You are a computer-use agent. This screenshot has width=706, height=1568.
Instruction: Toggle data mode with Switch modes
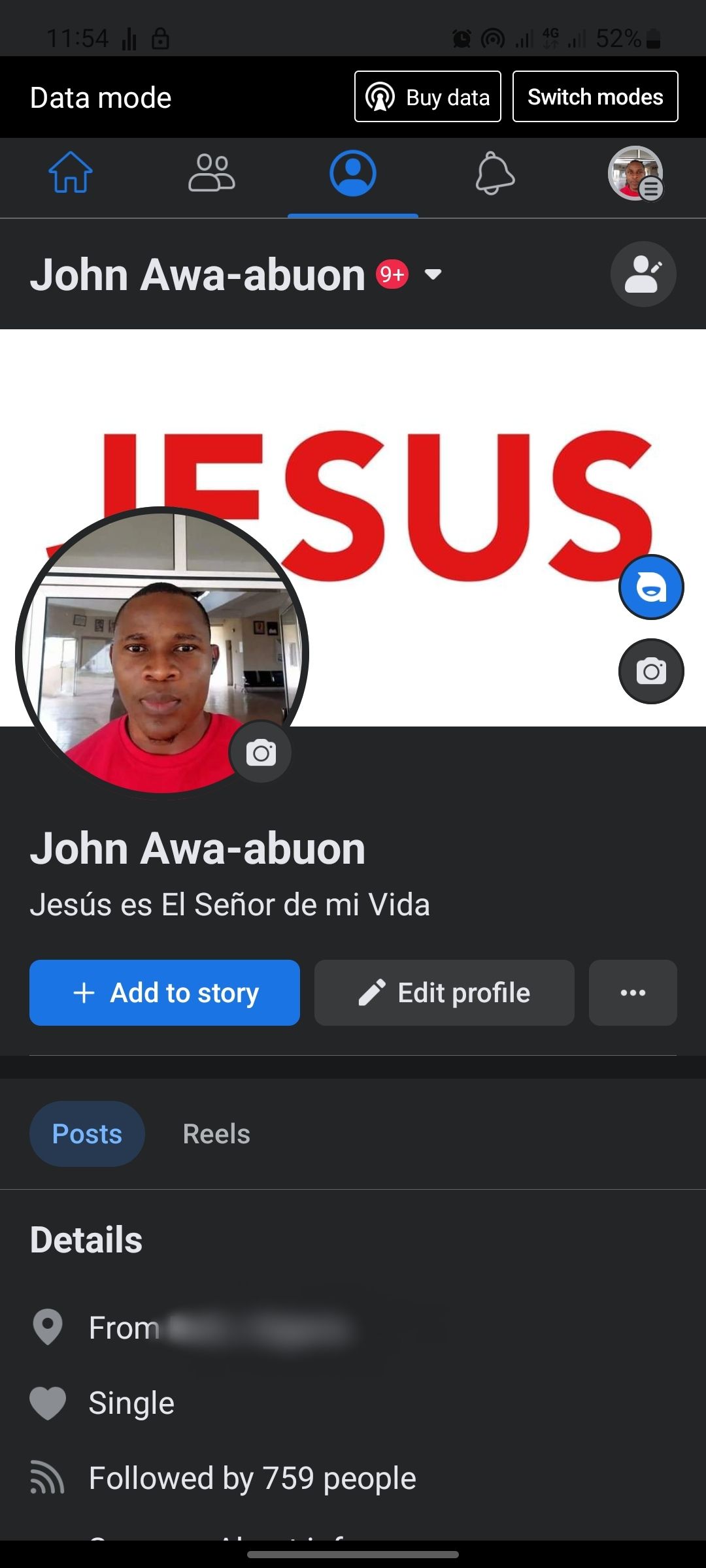[595, 97]
